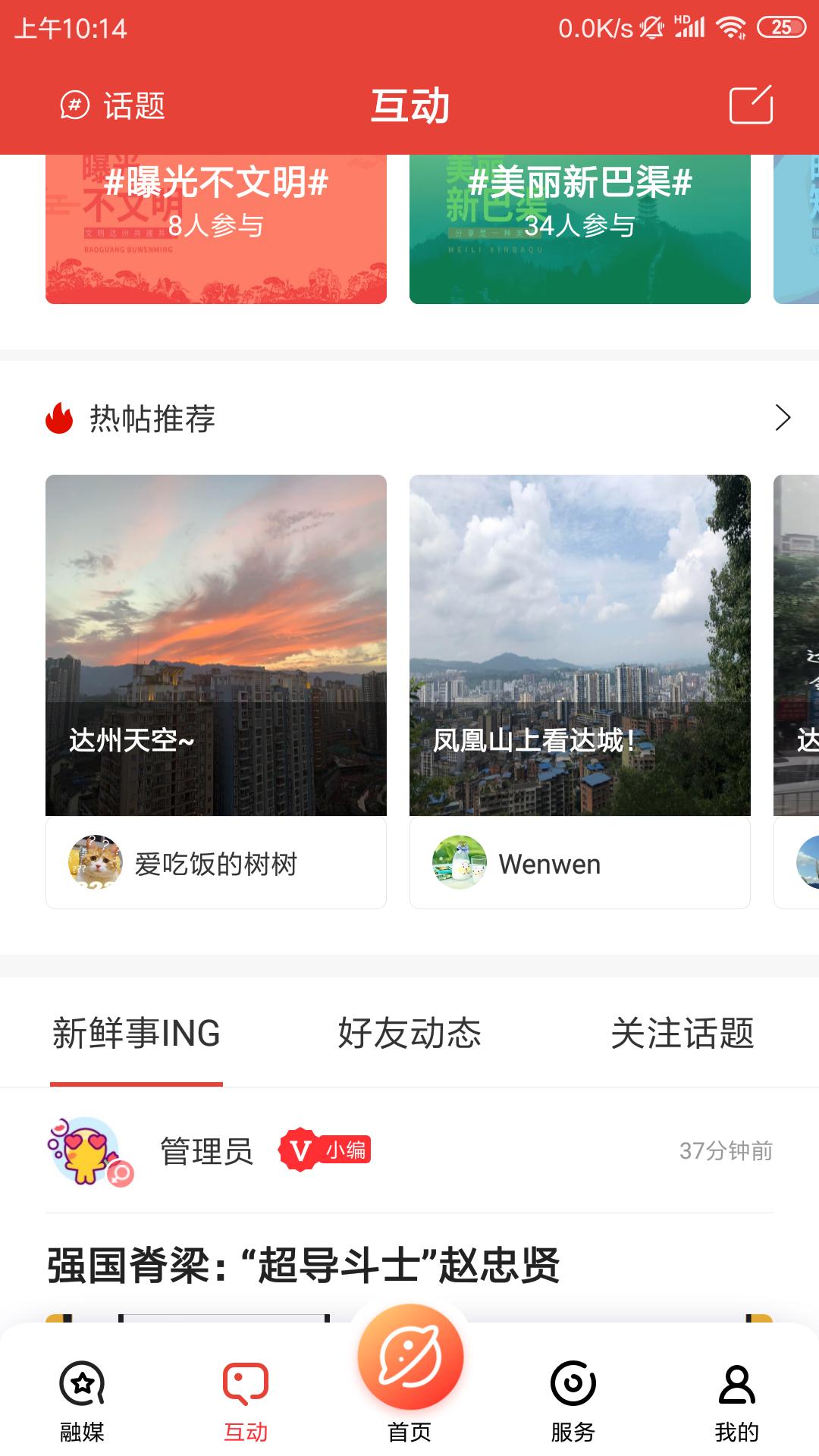The width and height of the screenshot is (819, 1456).
Task: Open the article 强国脊梁:“超导斗士”赵忠贤
Action: coord(303,1265)
